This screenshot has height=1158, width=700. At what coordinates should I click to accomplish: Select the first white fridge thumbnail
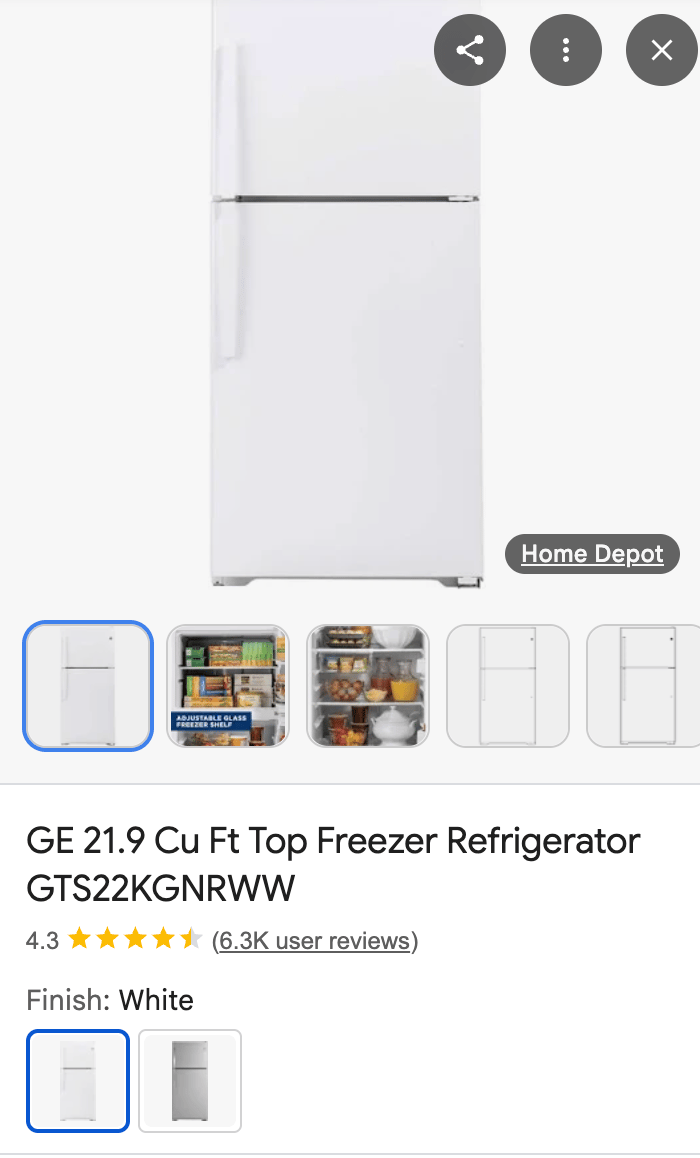88,685
